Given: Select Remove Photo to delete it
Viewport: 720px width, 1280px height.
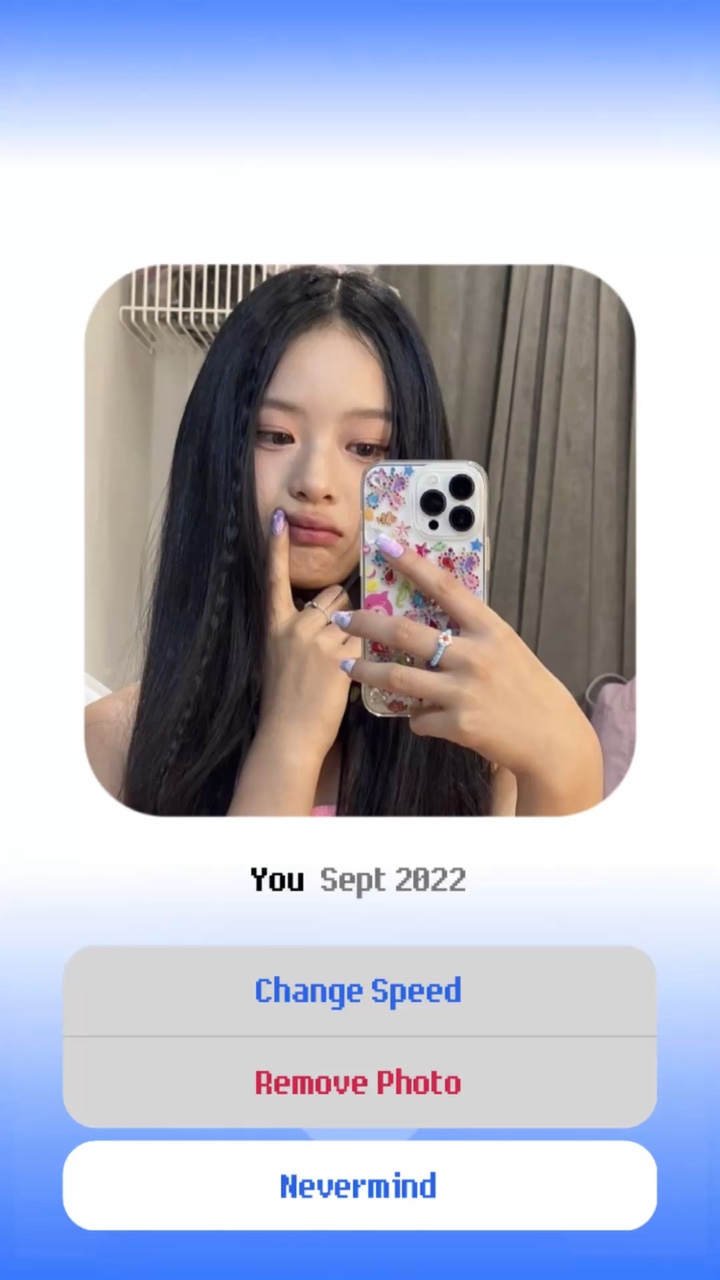Looking at the screenshot, I should coord(359,1083).
